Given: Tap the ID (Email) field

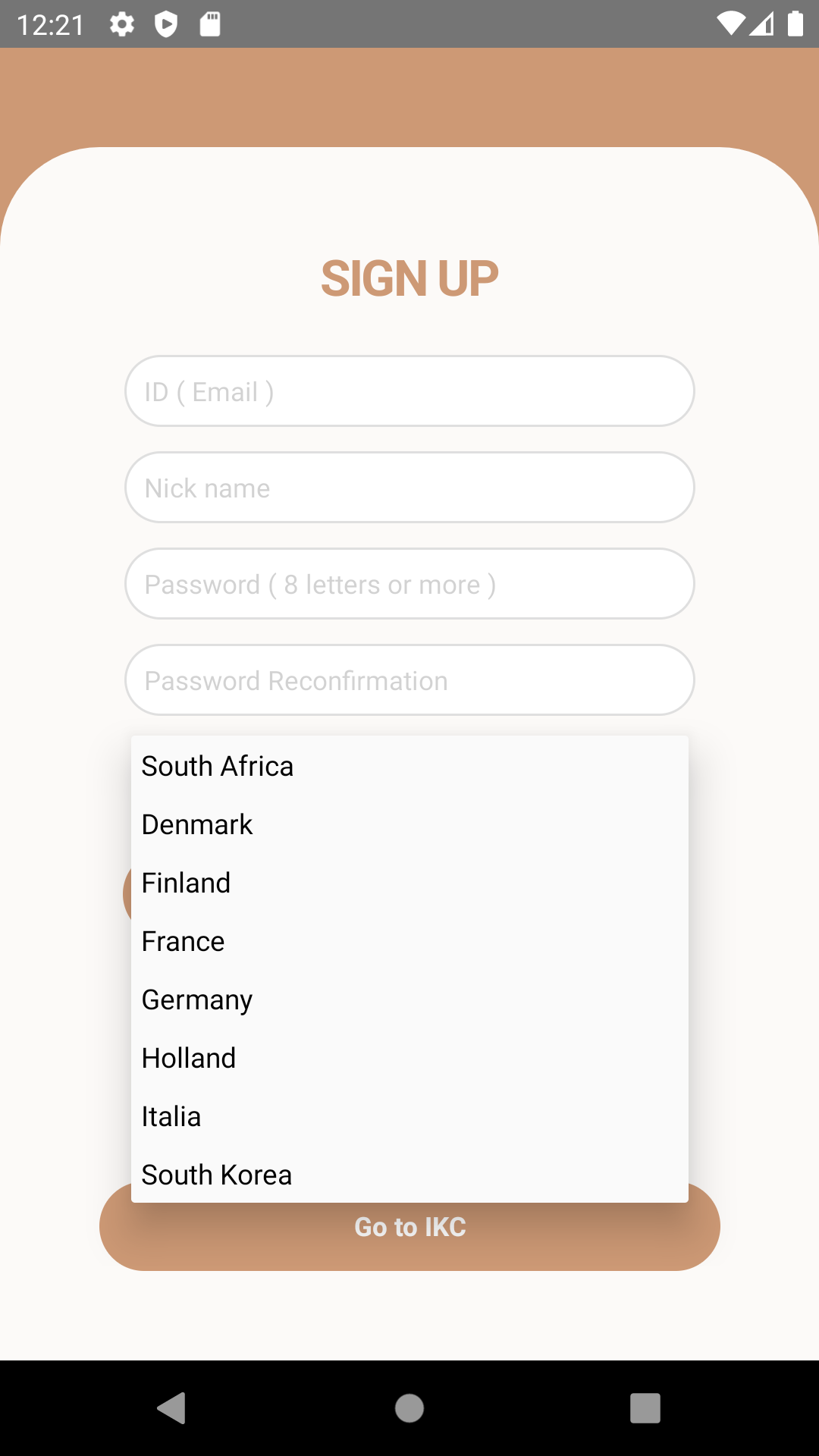Looking at the screenshot, I should point(409,391).
